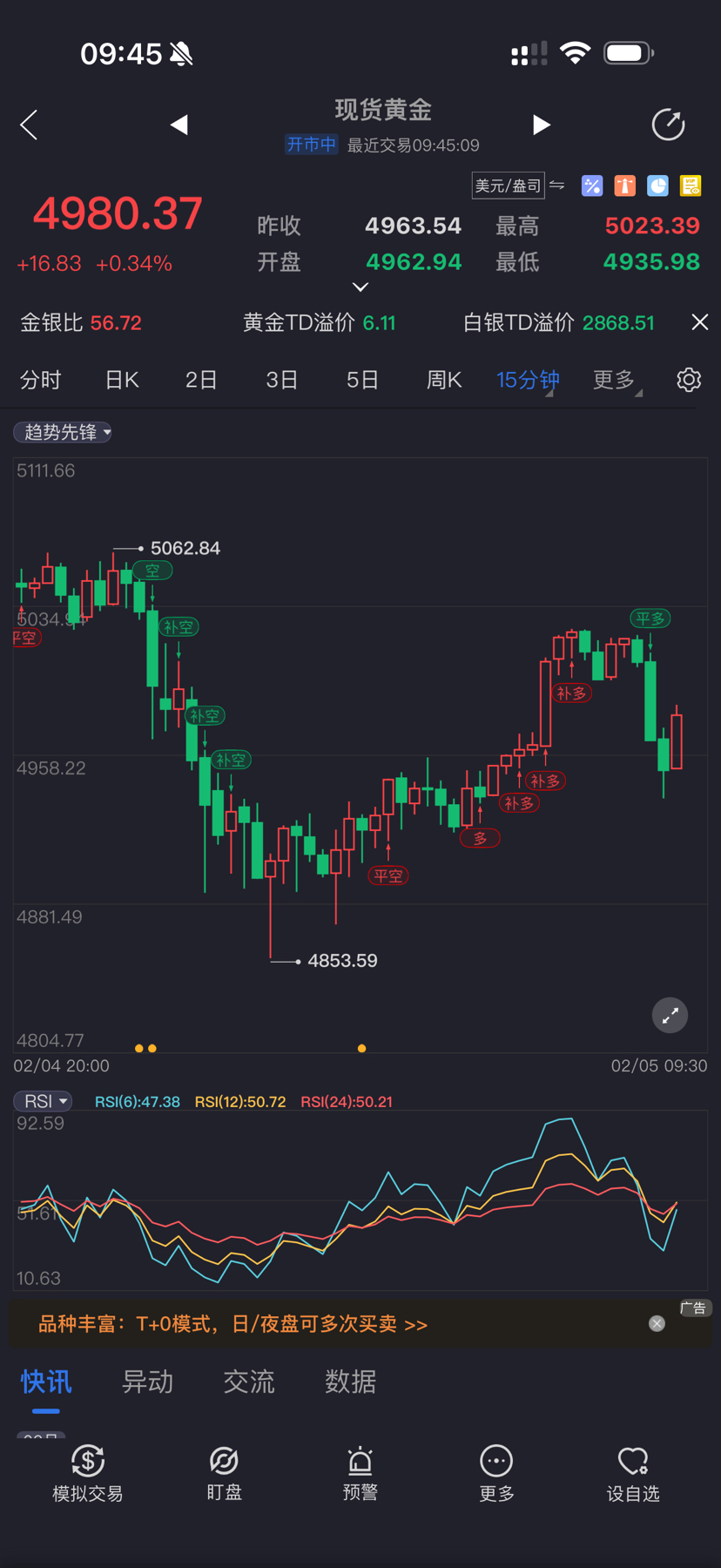721x1568 pixels.
Task: Go back using the top-left arrow
Action: point(29,125)
